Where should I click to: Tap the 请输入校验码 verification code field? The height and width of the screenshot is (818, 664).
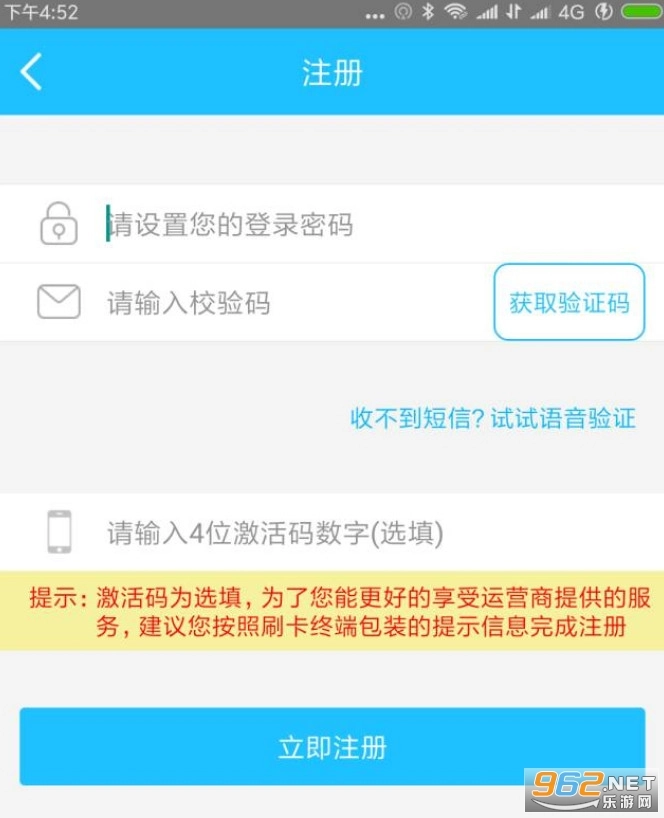coord(280,303)
